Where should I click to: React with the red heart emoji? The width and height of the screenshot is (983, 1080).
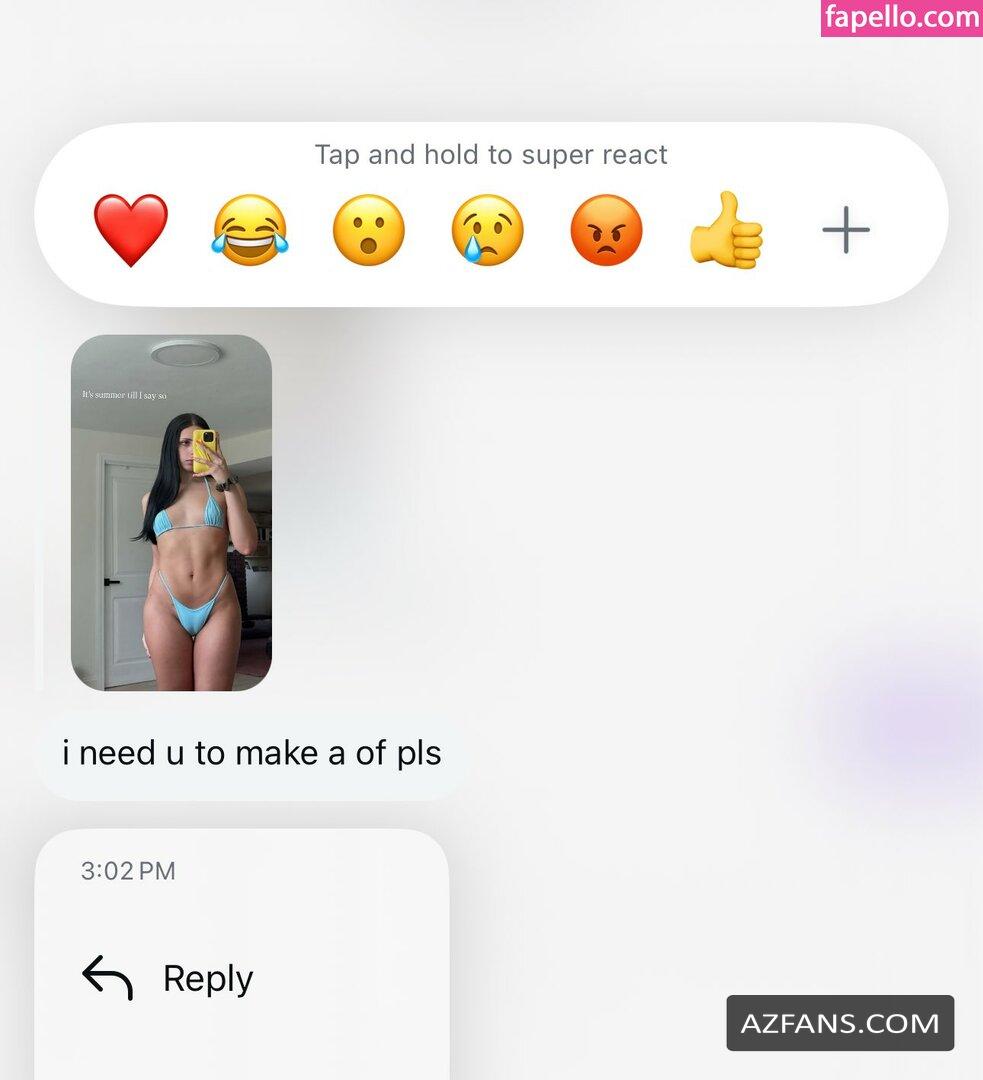point(130,230)
